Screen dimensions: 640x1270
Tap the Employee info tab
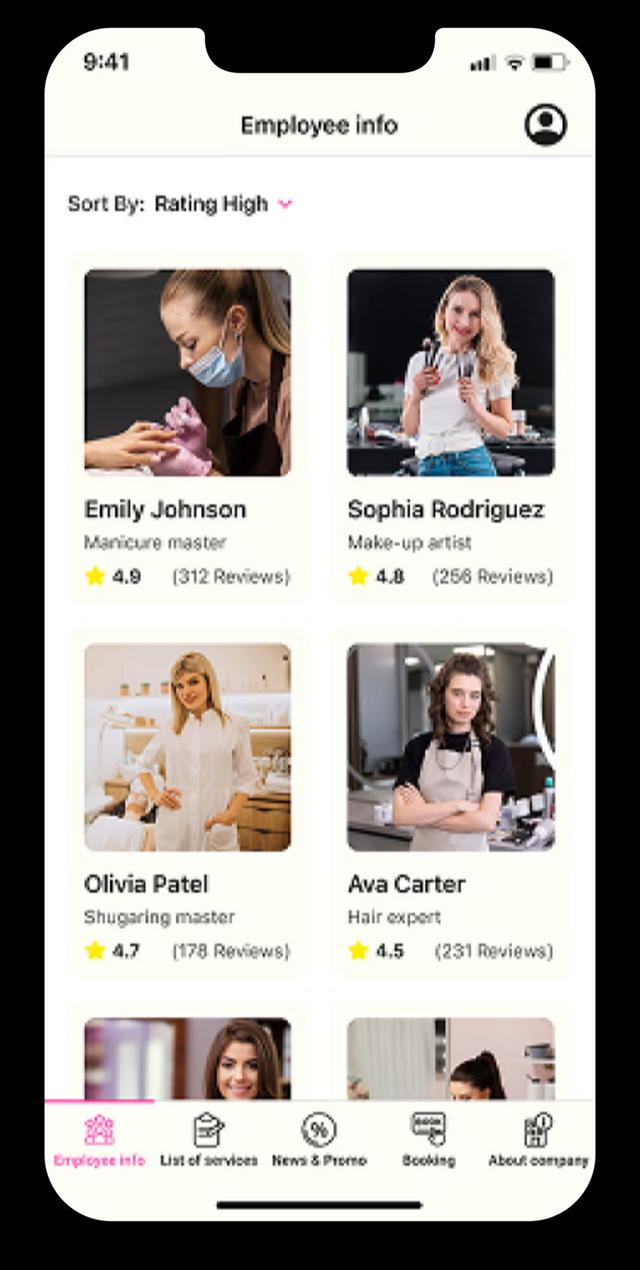point(99,1140)
